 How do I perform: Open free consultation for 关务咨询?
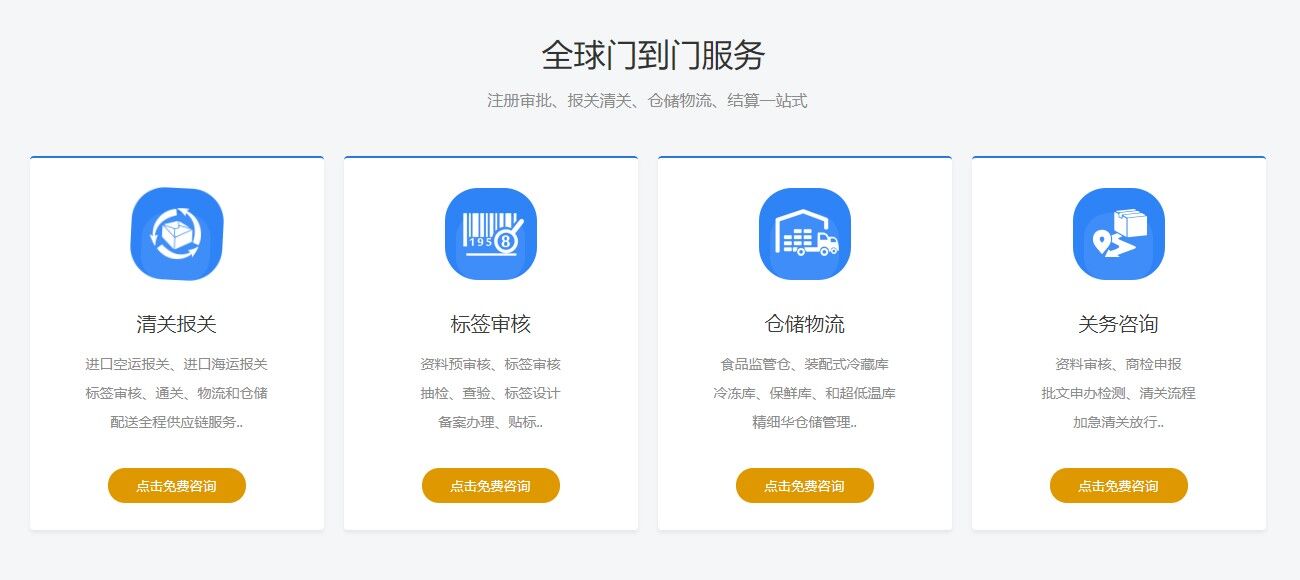[x=1119, y=486]
